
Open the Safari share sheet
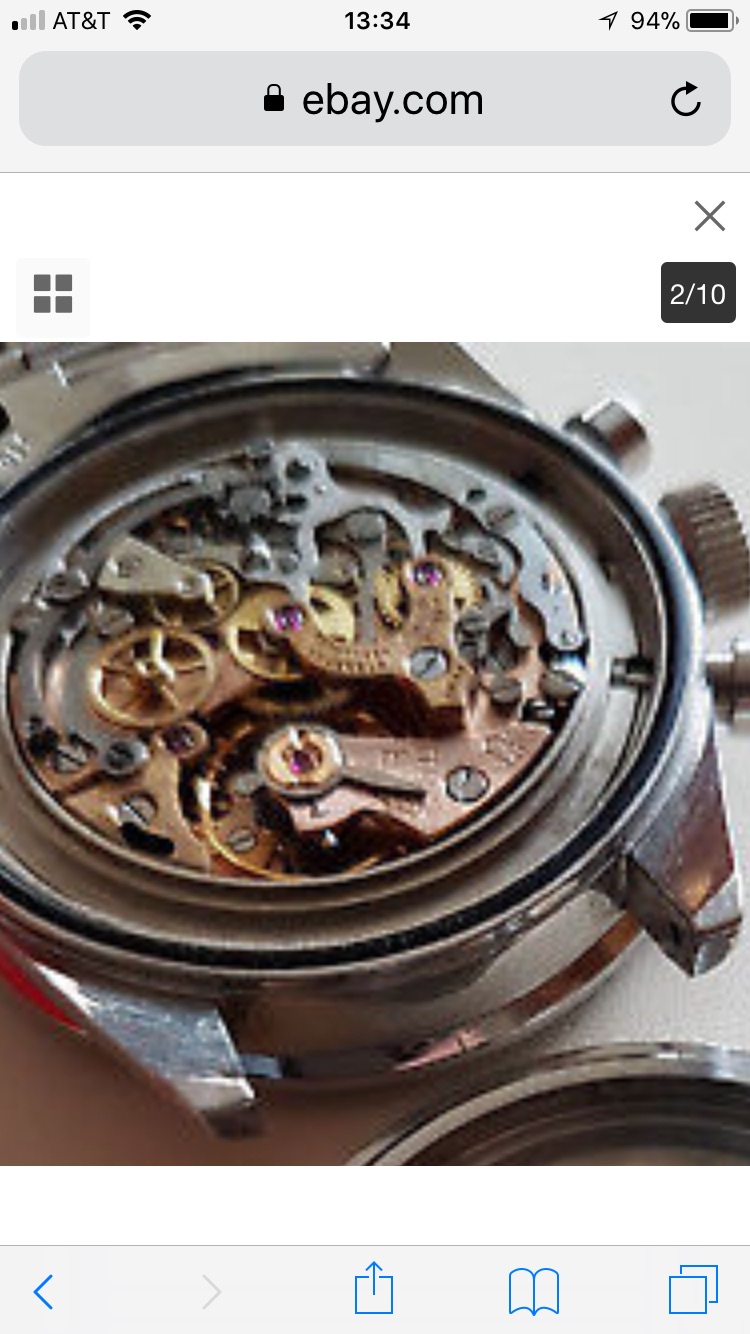[x=374, y=1290]
